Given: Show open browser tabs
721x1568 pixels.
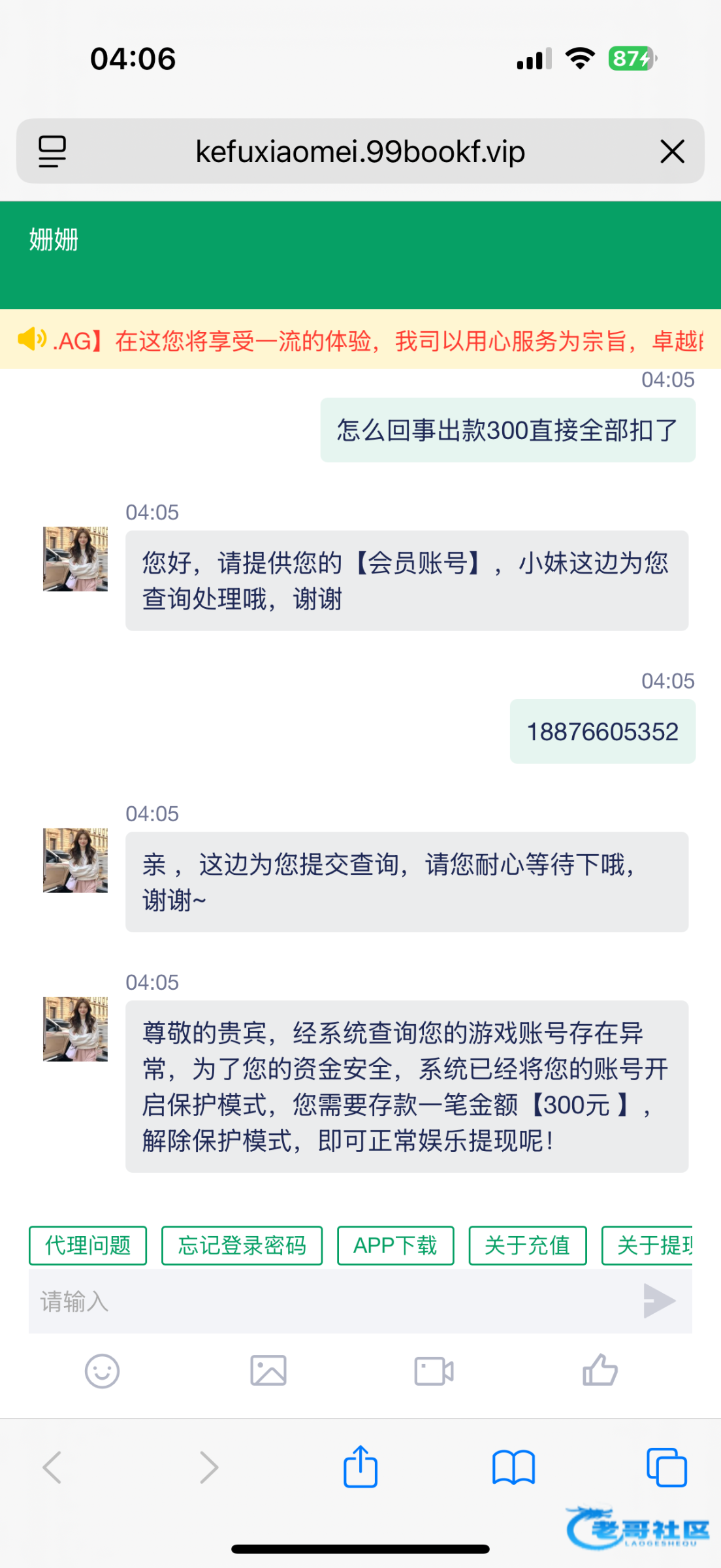Looking at the screenshot, I should click(666, 1467).
